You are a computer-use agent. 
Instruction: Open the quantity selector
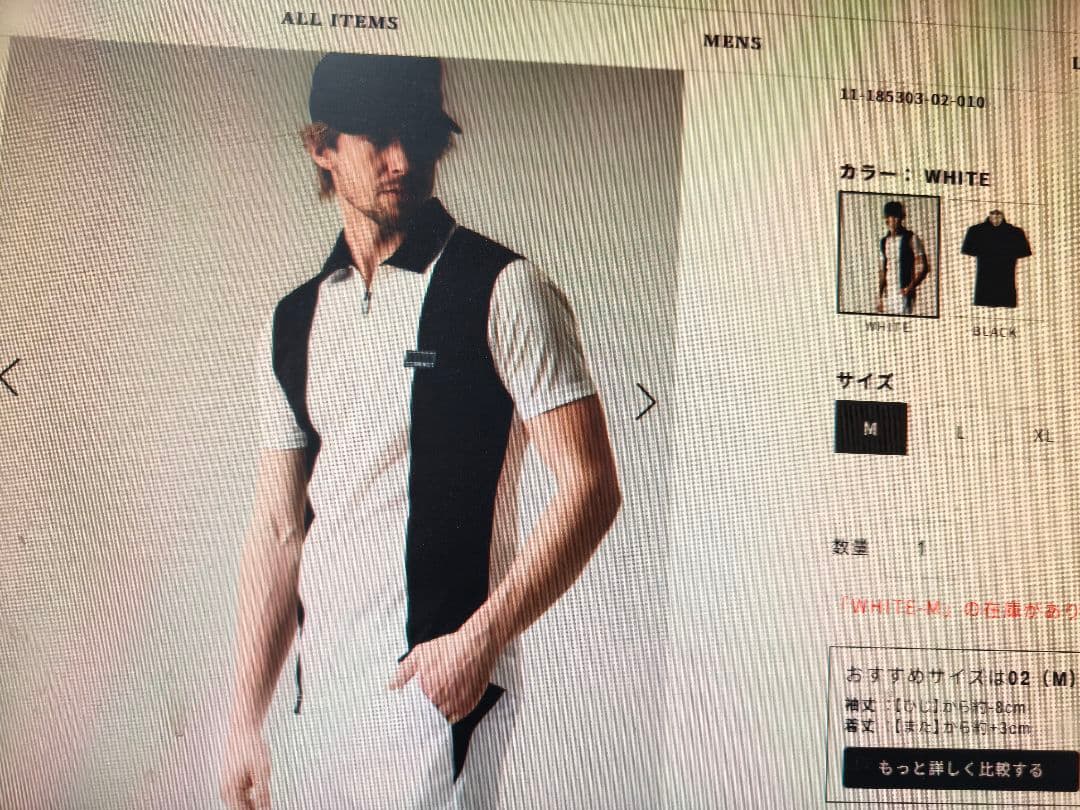(922, 548)
